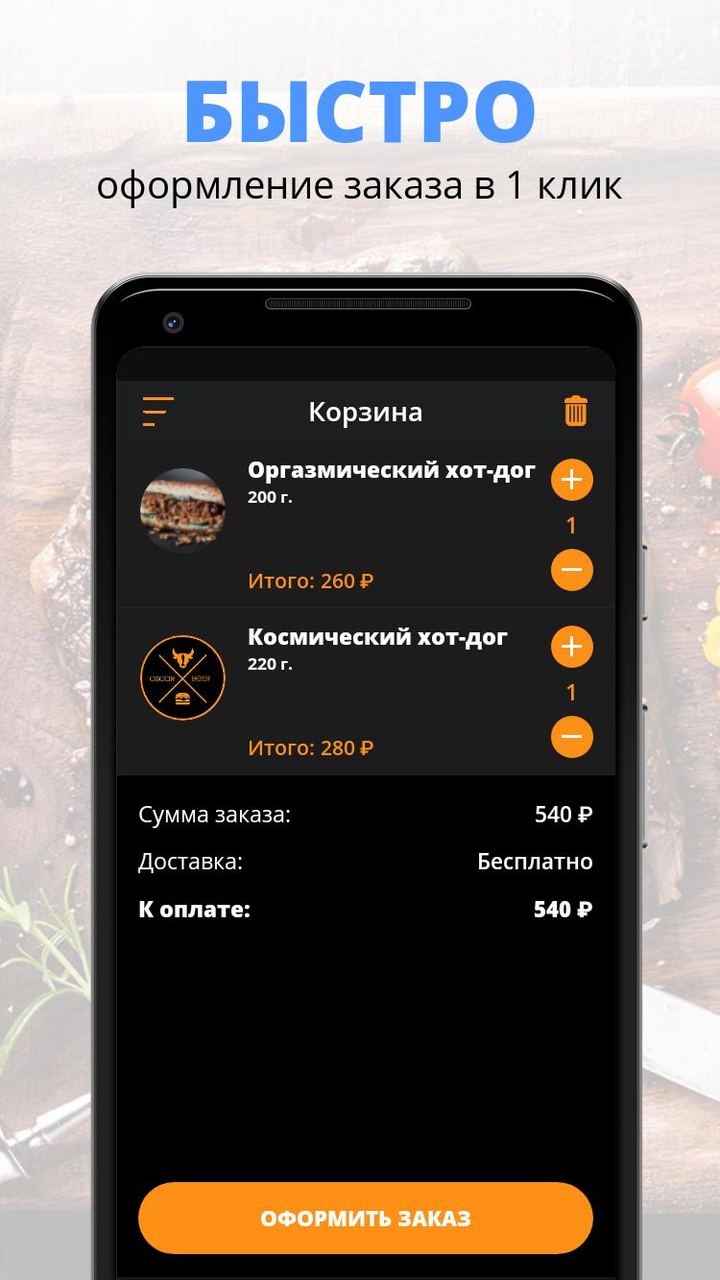Click the К оплате total amount

[x=562, y=909]
